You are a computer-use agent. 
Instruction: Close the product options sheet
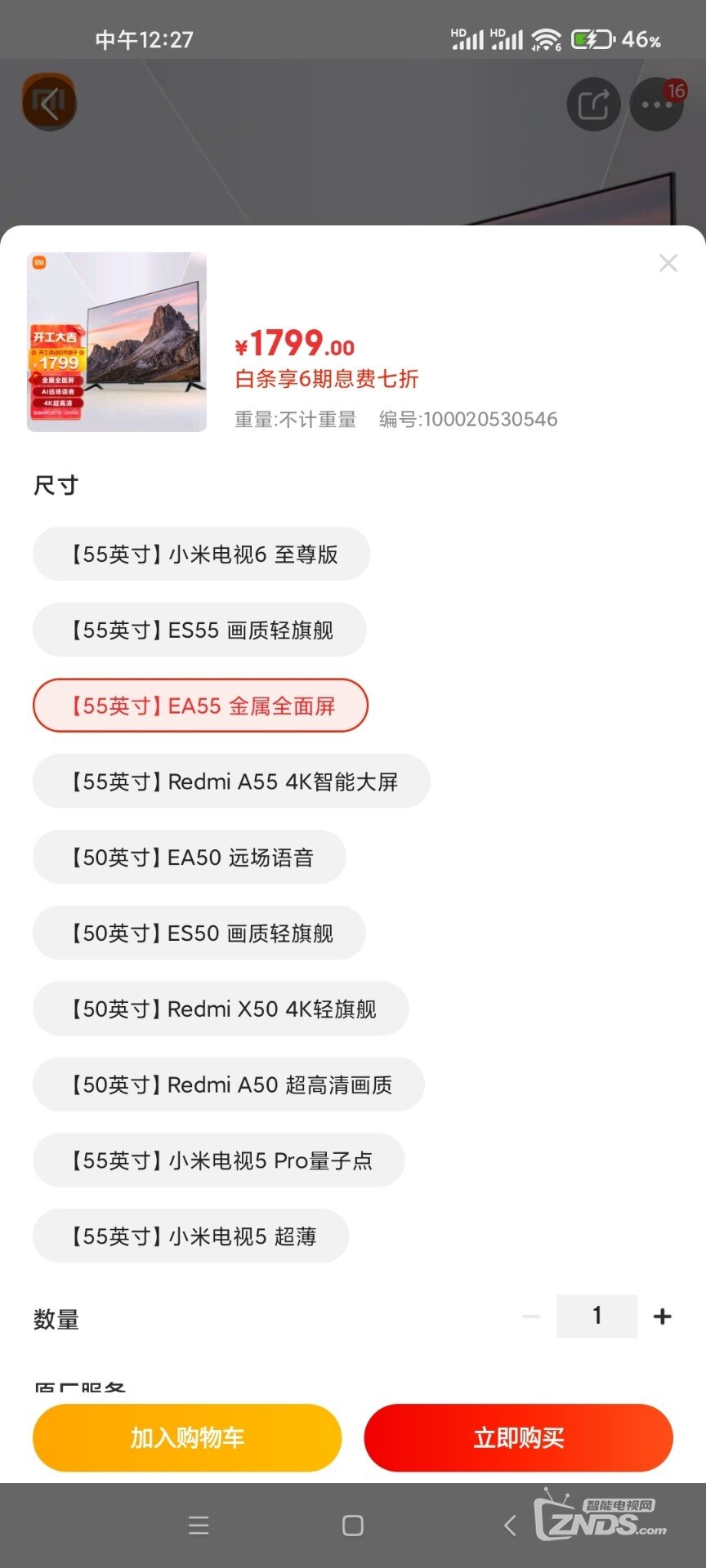[x=668, y=263]
